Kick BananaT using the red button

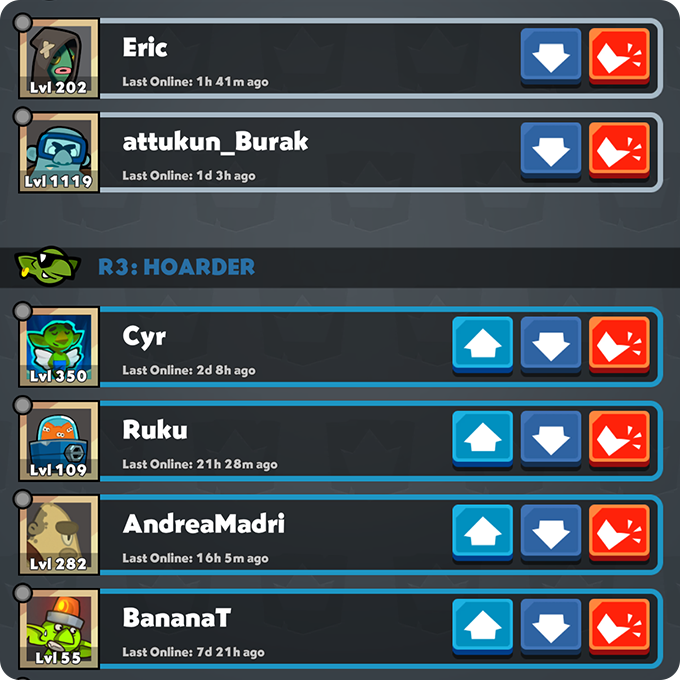click(619, 627)
